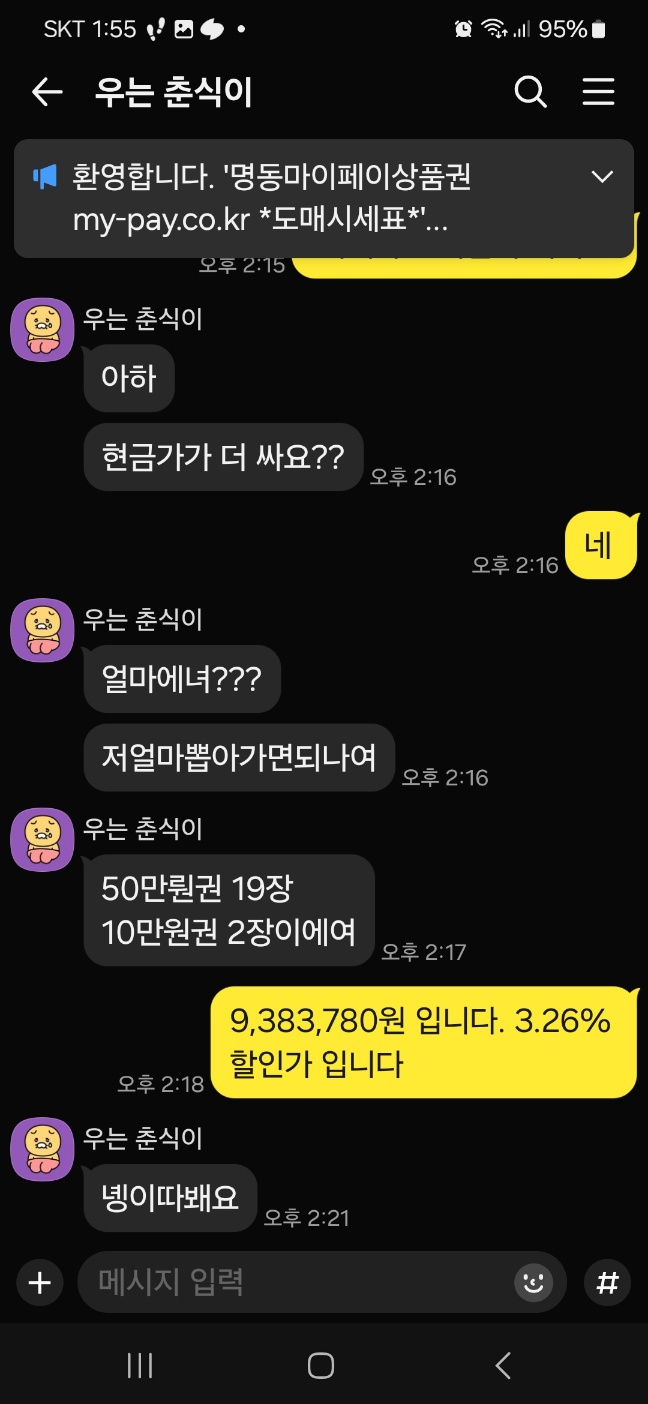Search within this chat
Image resolution: width=648 pixels, height=1404 pixels.
click(530, 93)
